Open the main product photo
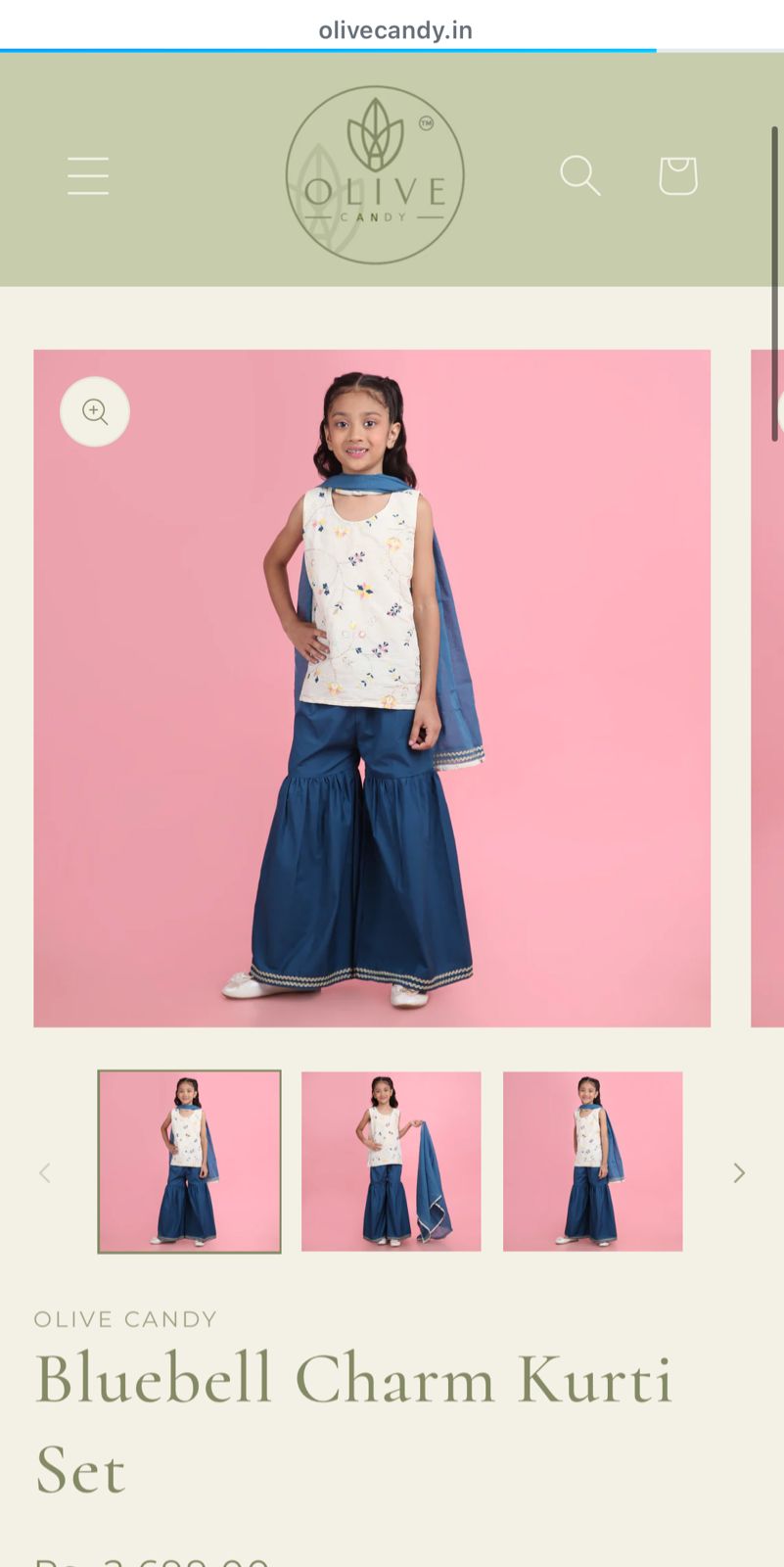The height and width of the screenshot is (1567, 784). click(372, 688)
